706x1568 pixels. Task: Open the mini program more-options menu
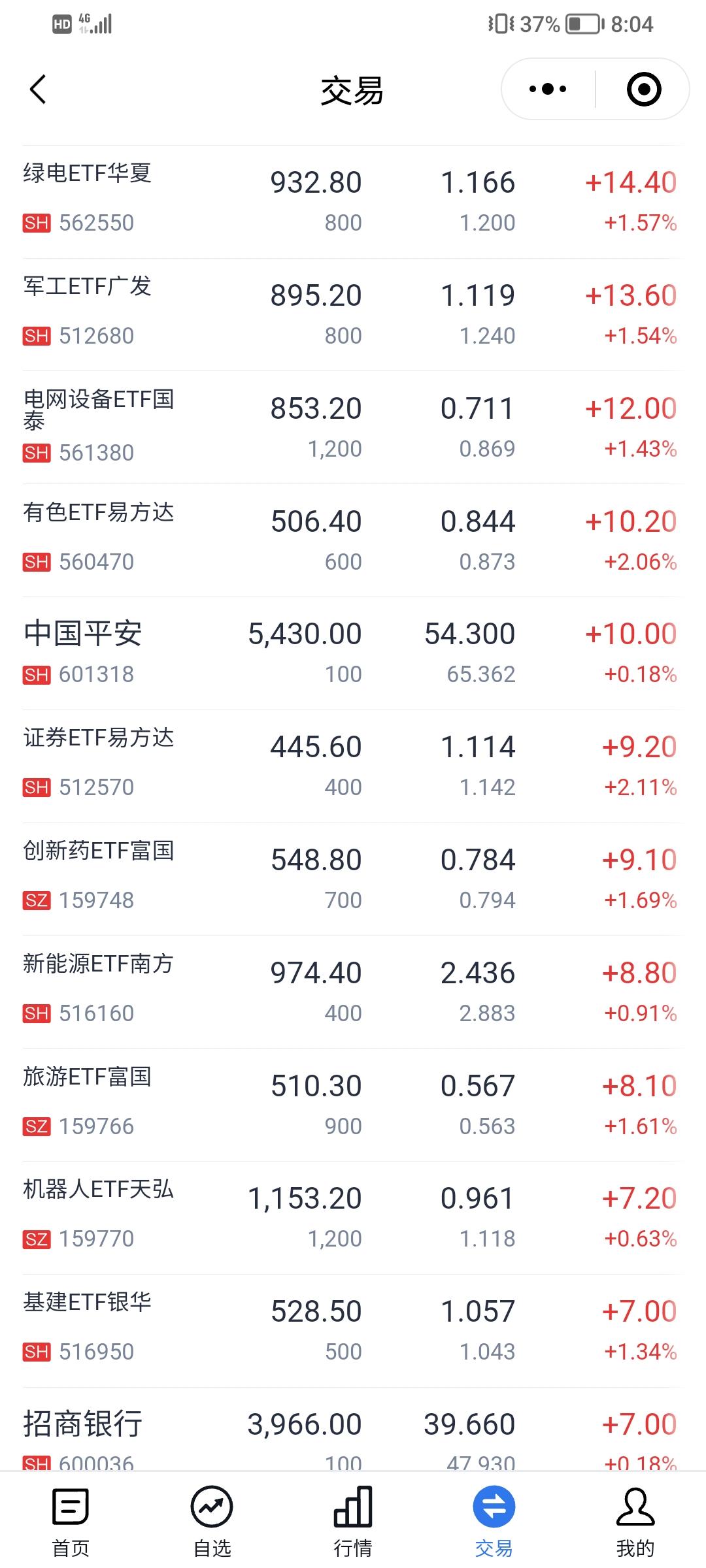[548, 89]
